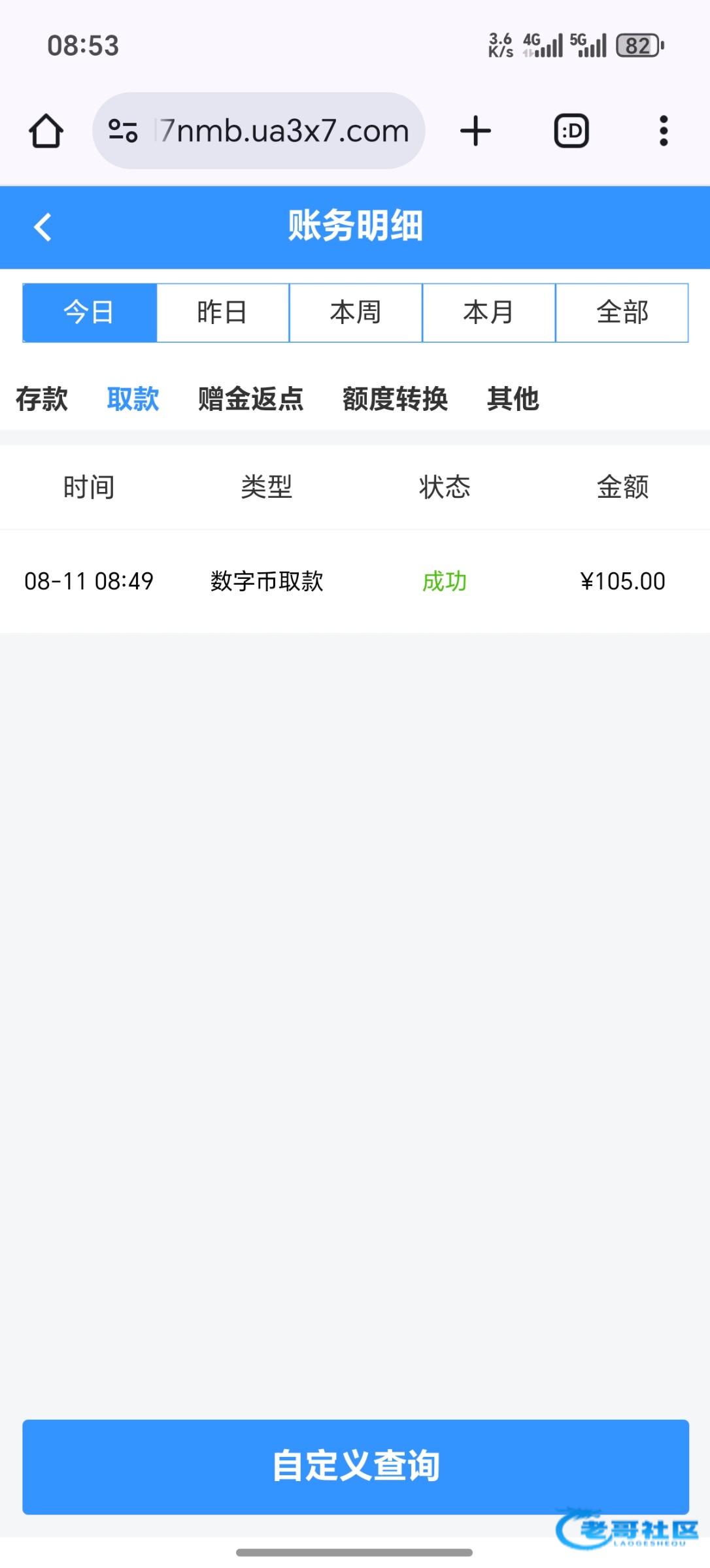Select the 取款 category
The image size is (710, 1568).
click(x=133, y=399)
